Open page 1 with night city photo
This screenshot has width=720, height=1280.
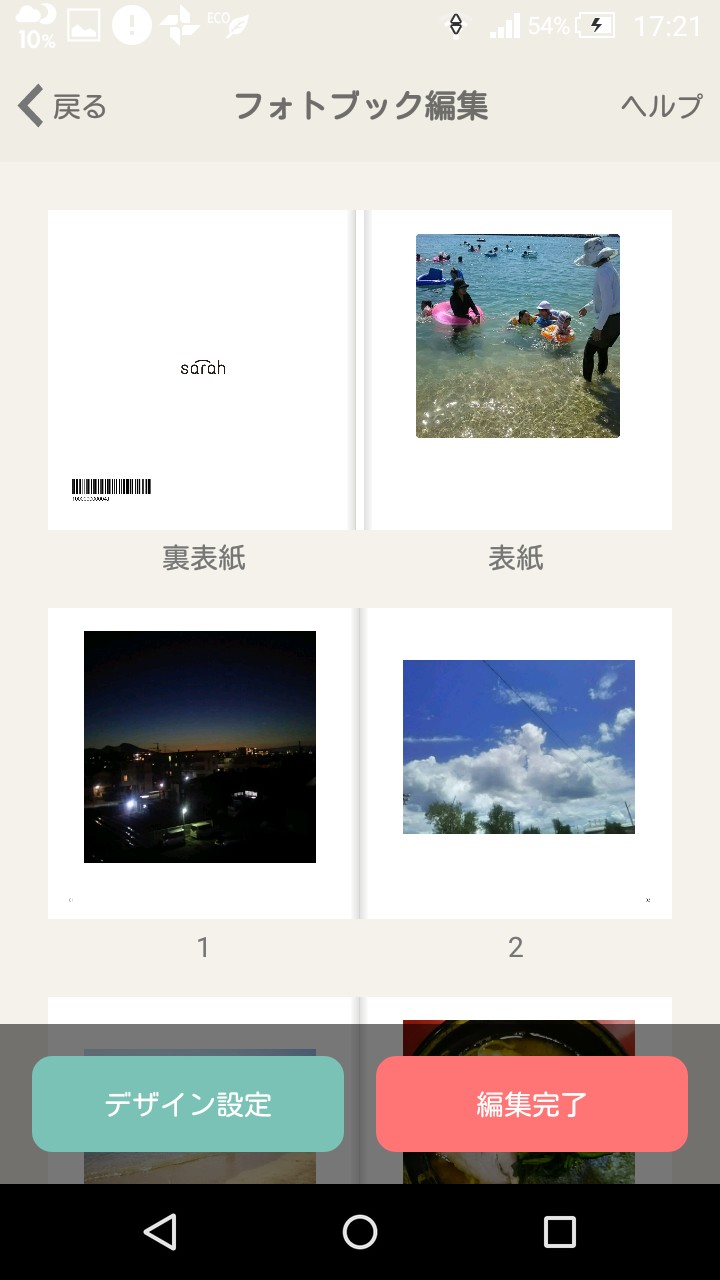pyautogui.click(x=200, y=763)
